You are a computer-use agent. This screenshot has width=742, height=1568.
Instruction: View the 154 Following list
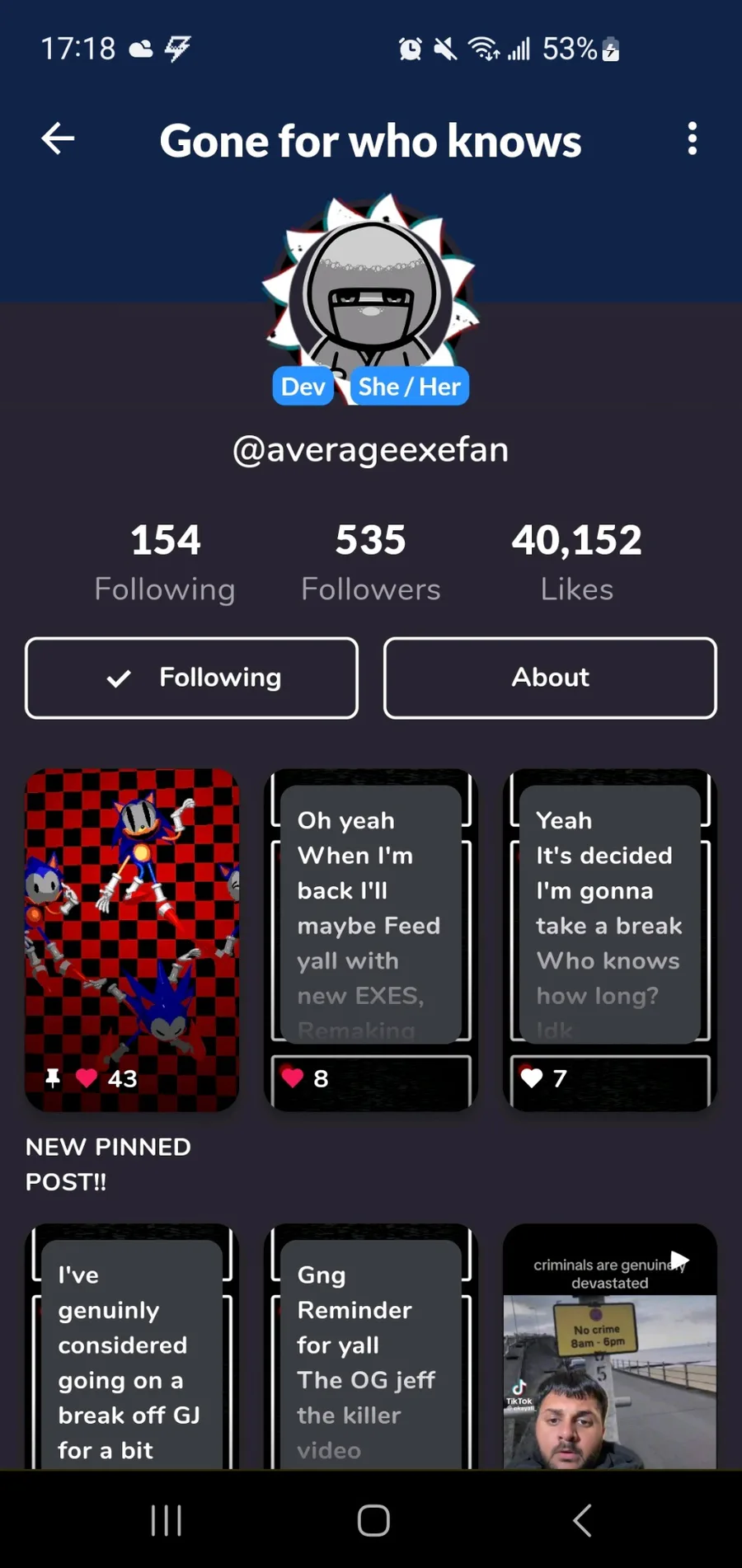[x=165, y=563]
